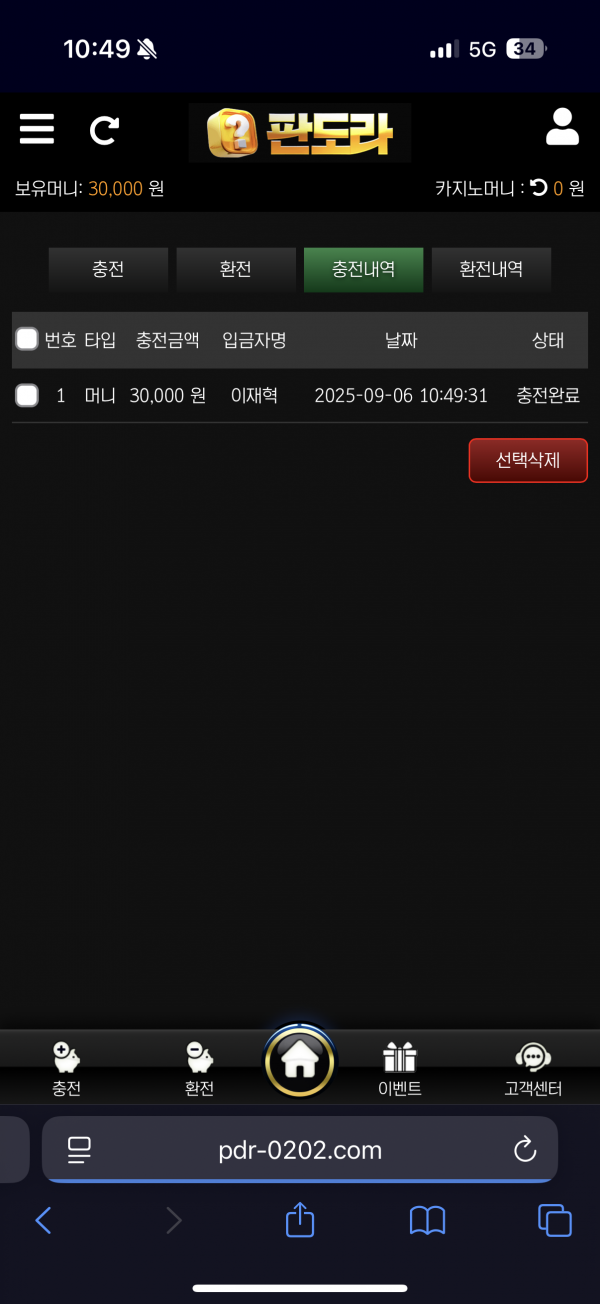Go to the home button in bottom bar

pyautogui.click(x=300, y=1060)
